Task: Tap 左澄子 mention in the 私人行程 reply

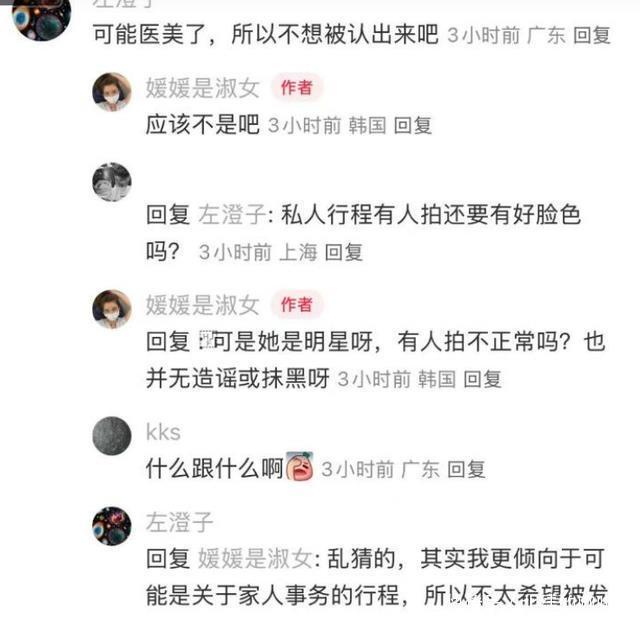Action: [x=231, y=214]
